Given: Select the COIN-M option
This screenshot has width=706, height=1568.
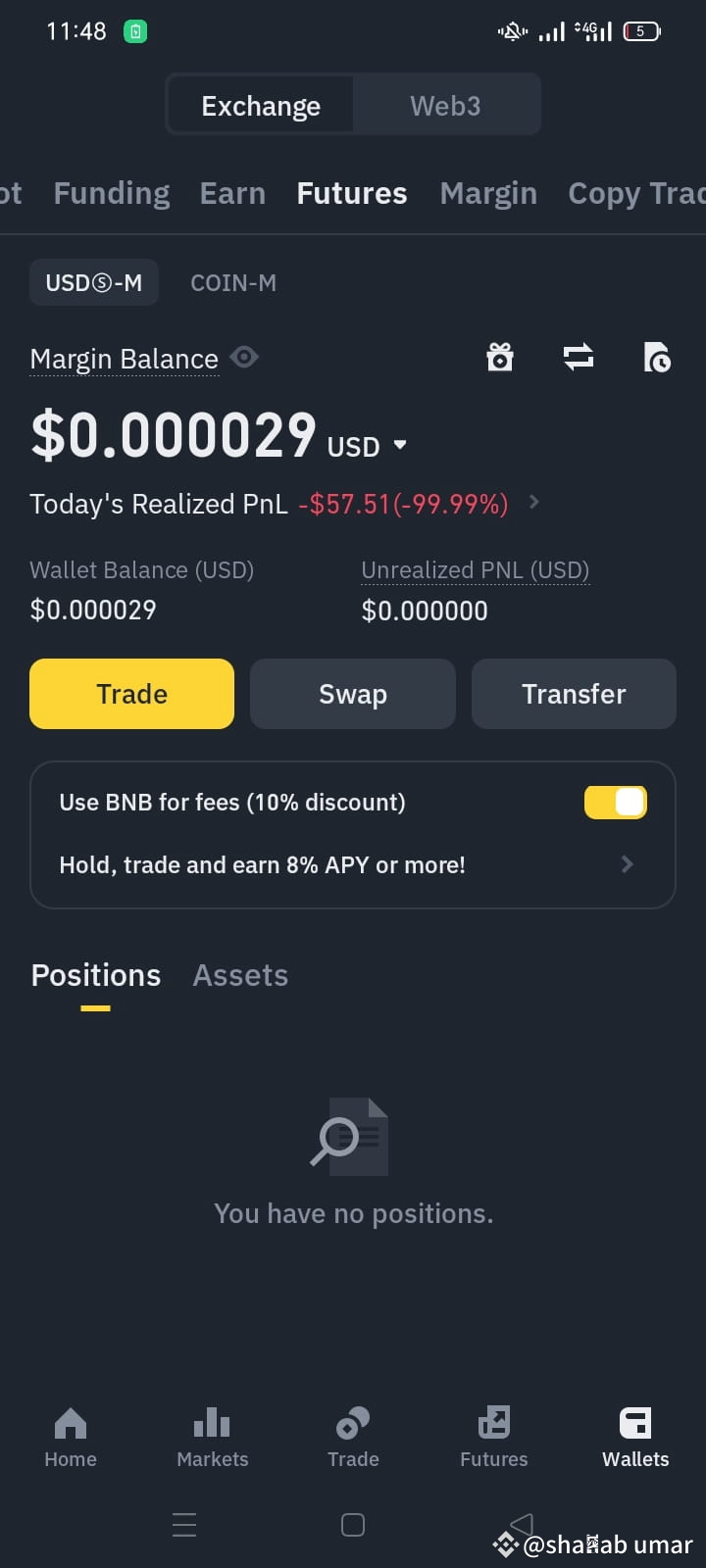Looking at the screenshot, I should point(233,282).
